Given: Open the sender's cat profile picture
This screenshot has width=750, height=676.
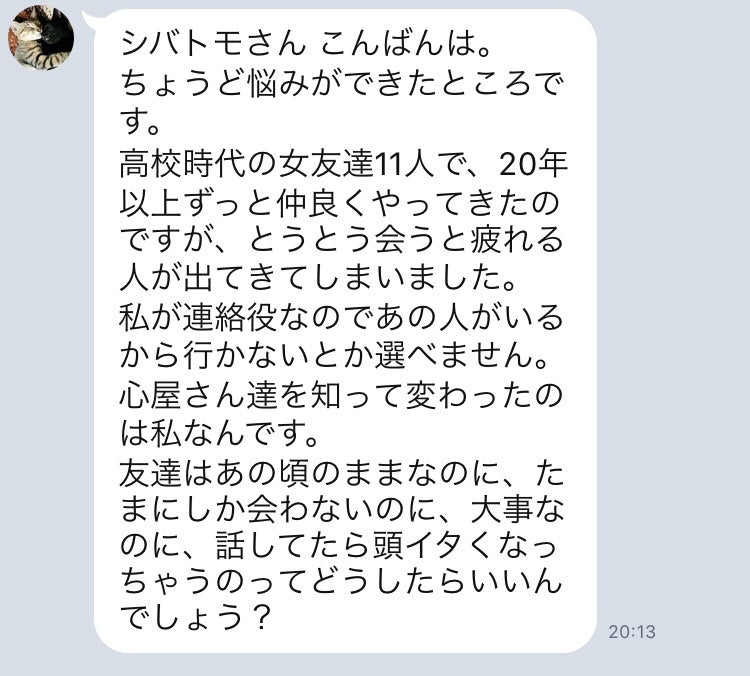Looking at the screenshot, I should coord(41,37).
